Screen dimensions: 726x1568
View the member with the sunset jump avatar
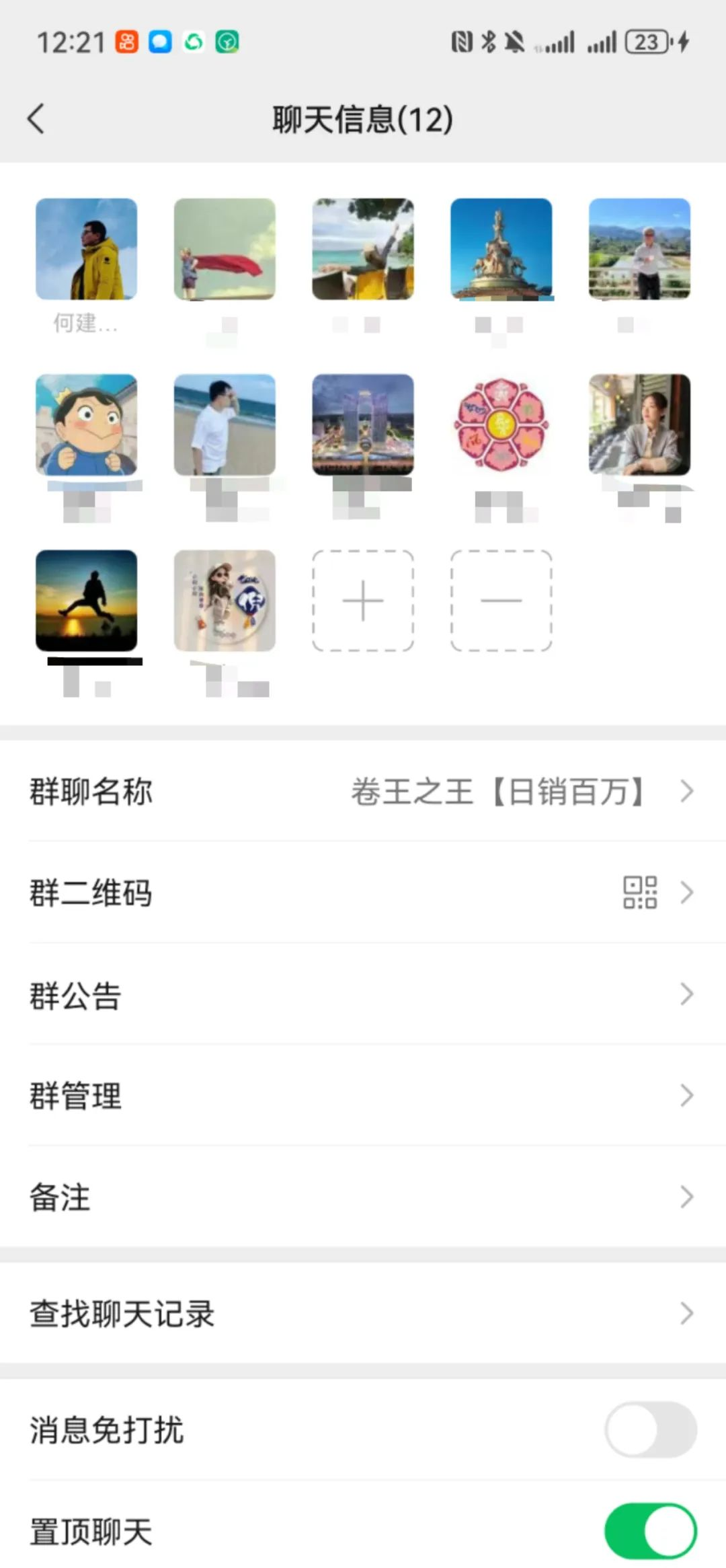click(86, 600)
